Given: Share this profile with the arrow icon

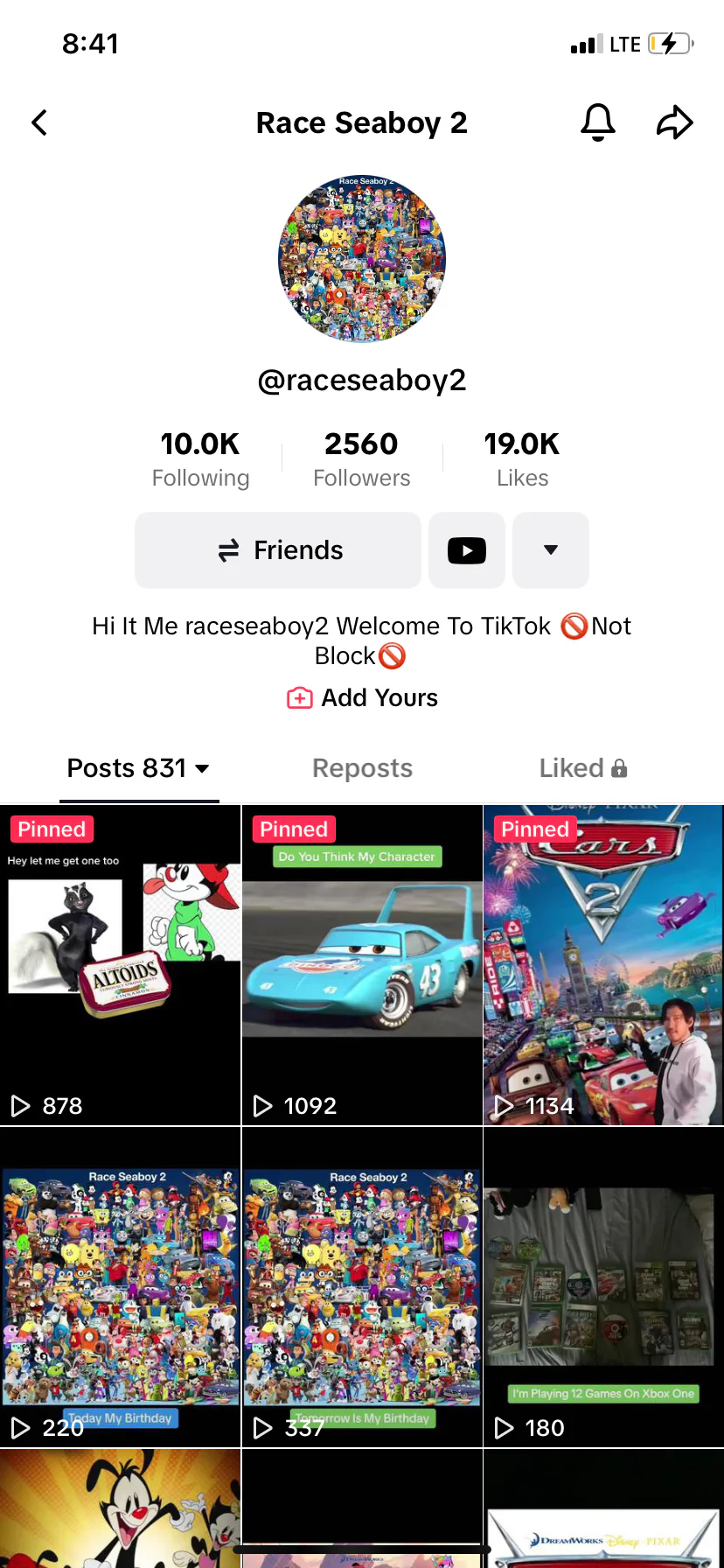Looking at the screenshot, I should [x=674, y=122].
